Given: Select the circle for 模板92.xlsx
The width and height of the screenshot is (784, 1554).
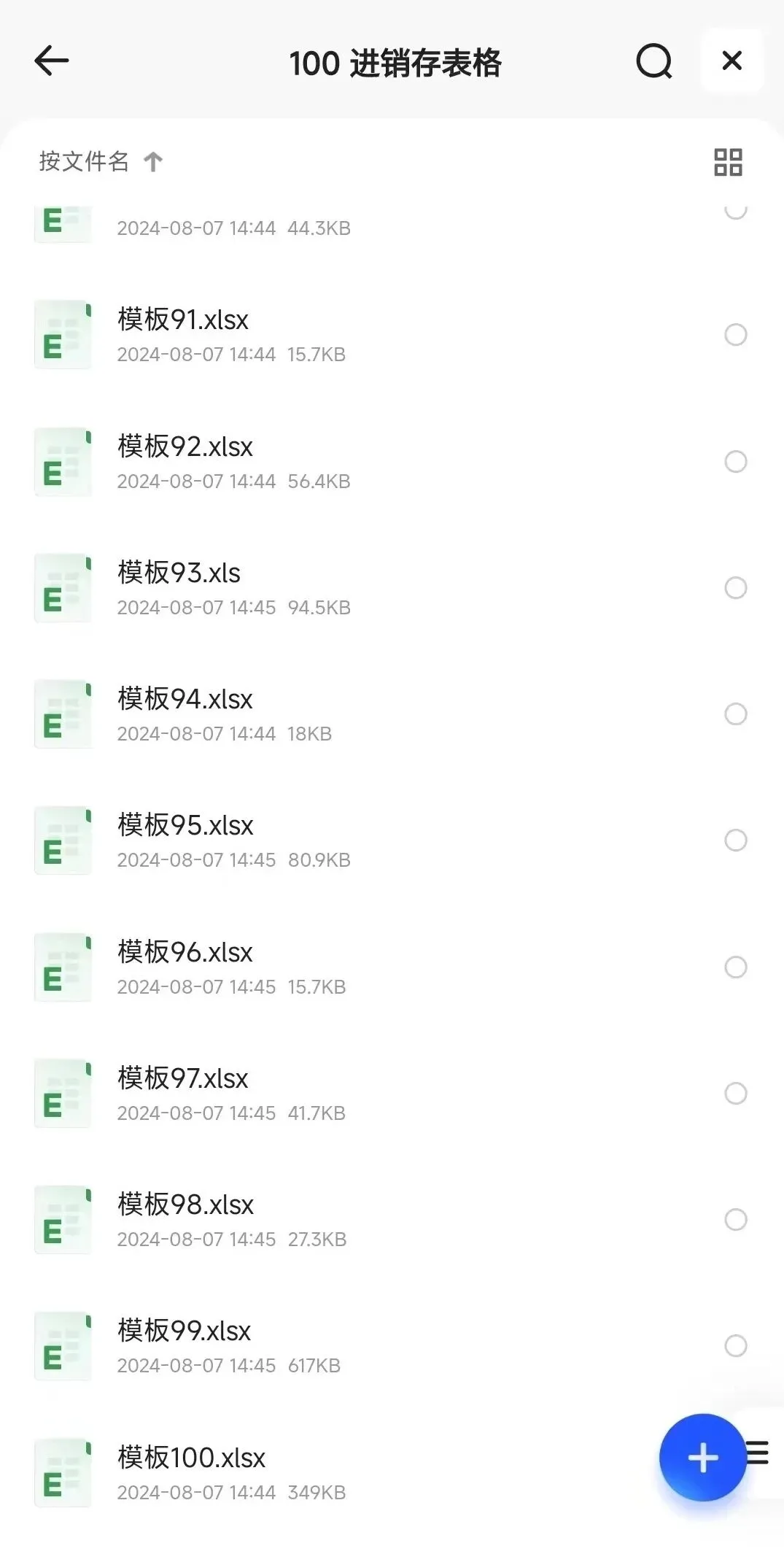Looking at the screenshot, I should point(735,462).
